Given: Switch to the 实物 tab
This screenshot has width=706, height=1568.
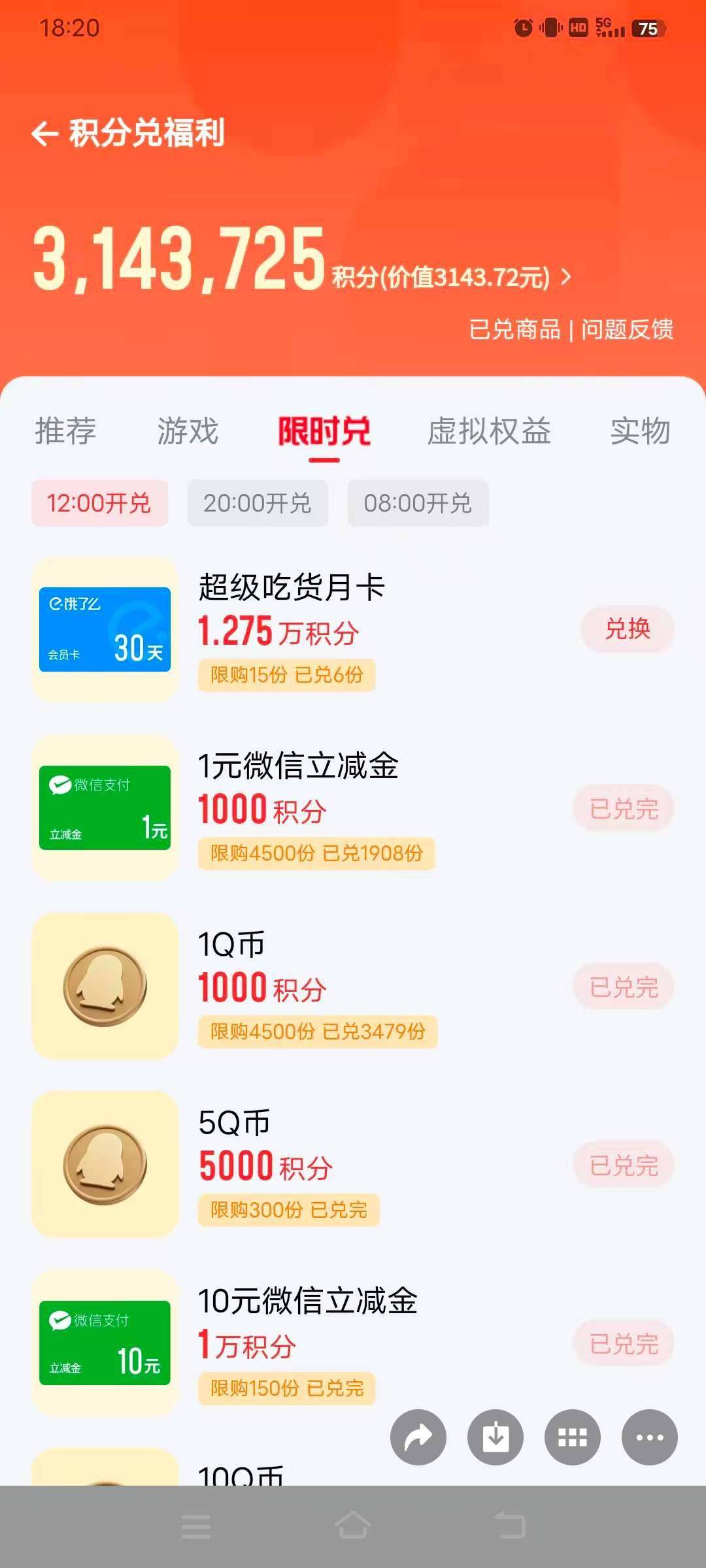Looking at the screenshot, I should click(x=639, y=433).
